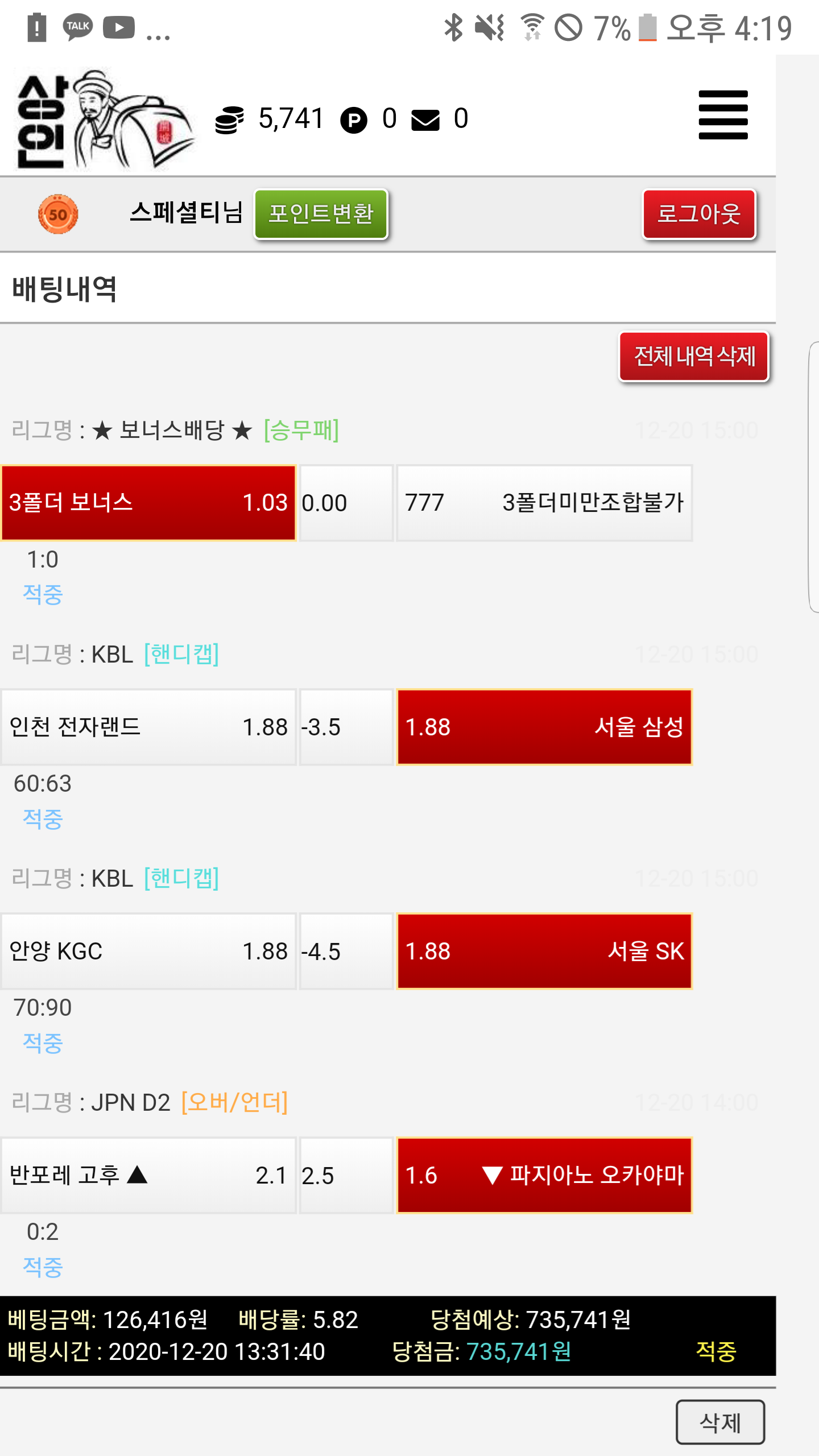Log out with 로그아웃 button
819x1456 pixels.
(699, 214)
